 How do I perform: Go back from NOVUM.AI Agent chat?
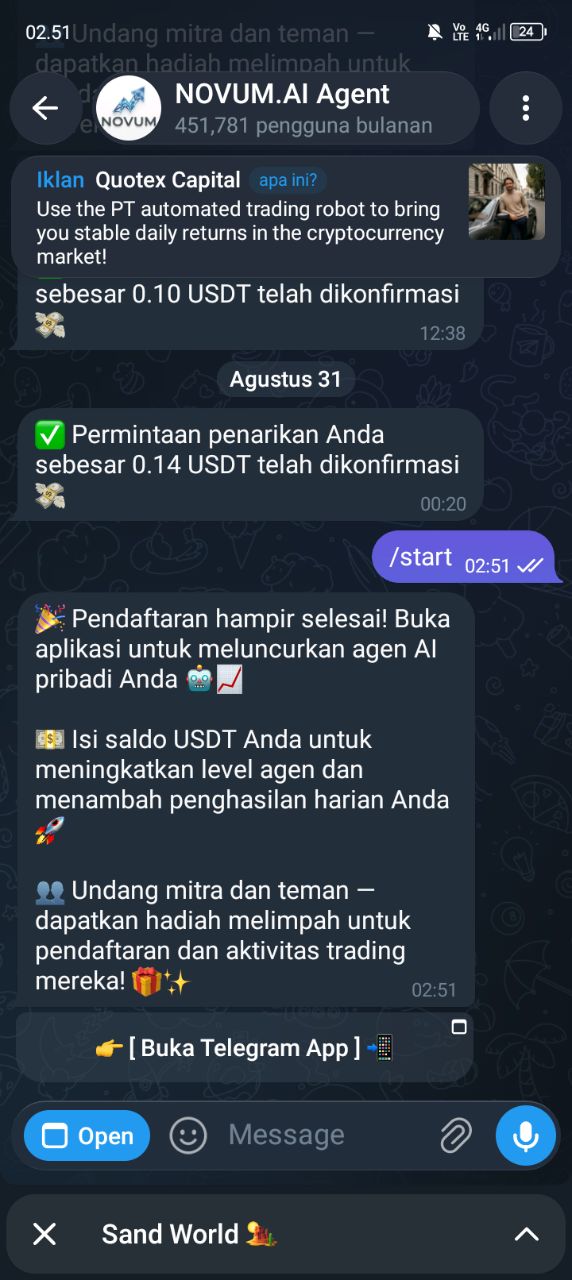[45, 108]
